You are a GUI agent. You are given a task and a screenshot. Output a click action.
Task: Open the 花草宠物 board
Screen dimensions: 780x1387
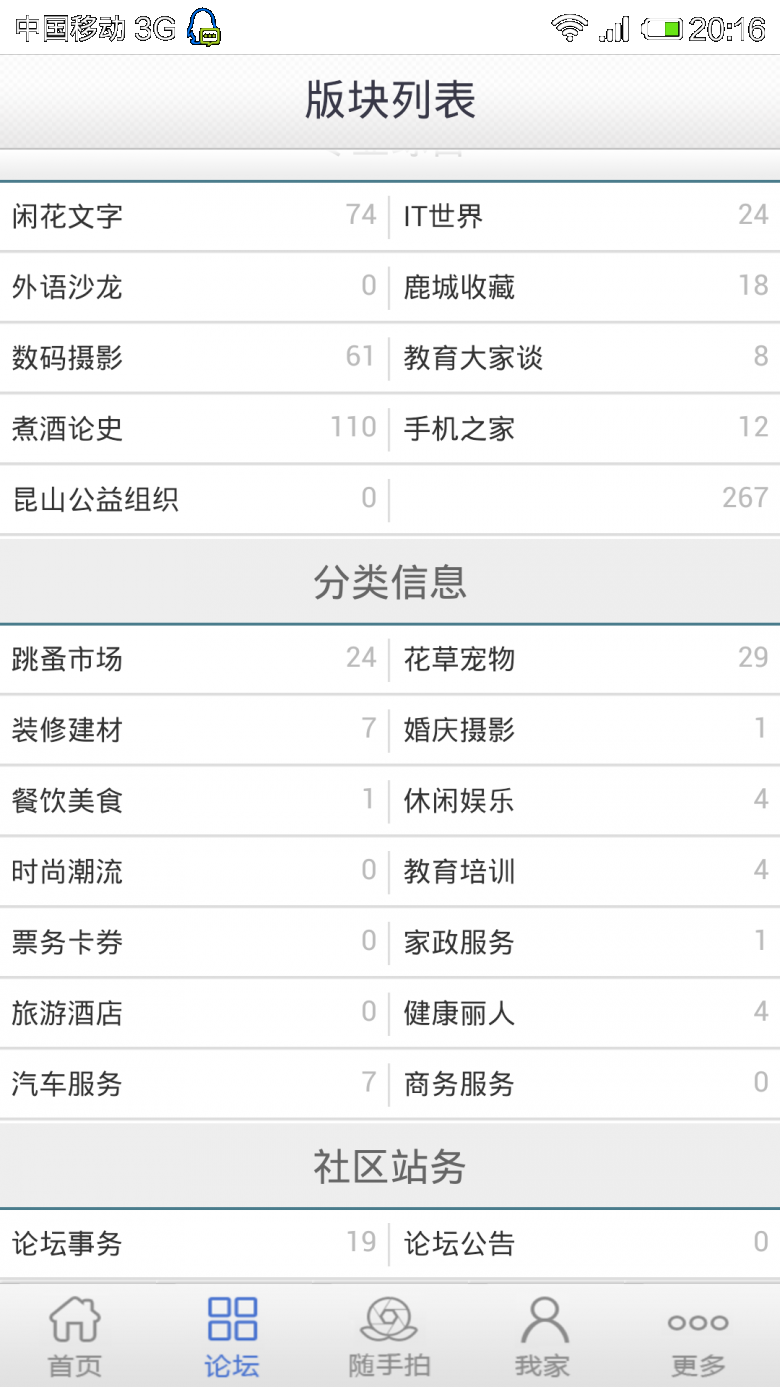click(585, 660)
